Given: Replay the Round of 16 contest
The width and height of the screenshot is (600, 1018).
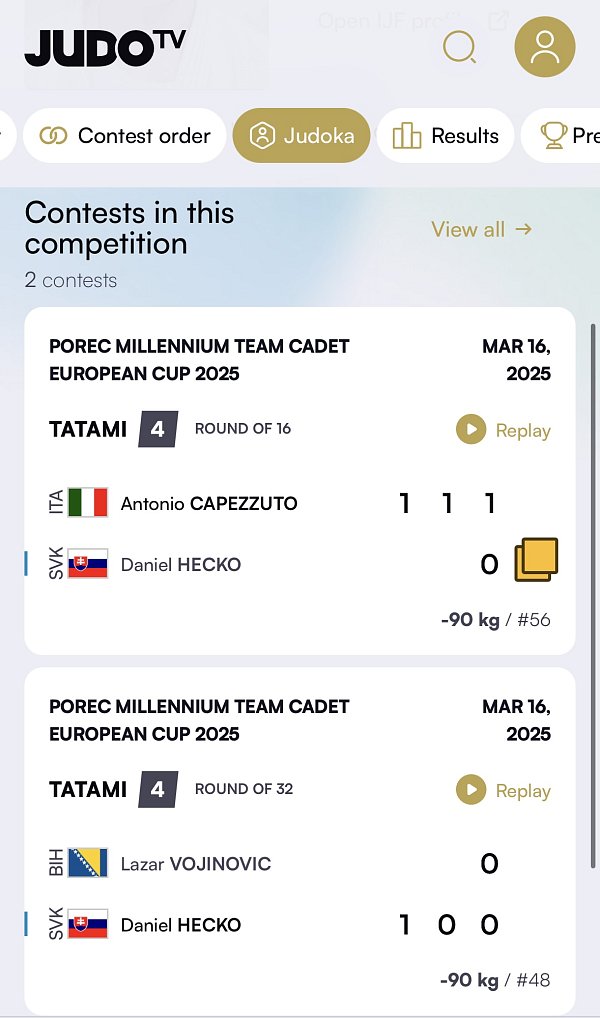Looking at the screenshot, I should (503, 430).
